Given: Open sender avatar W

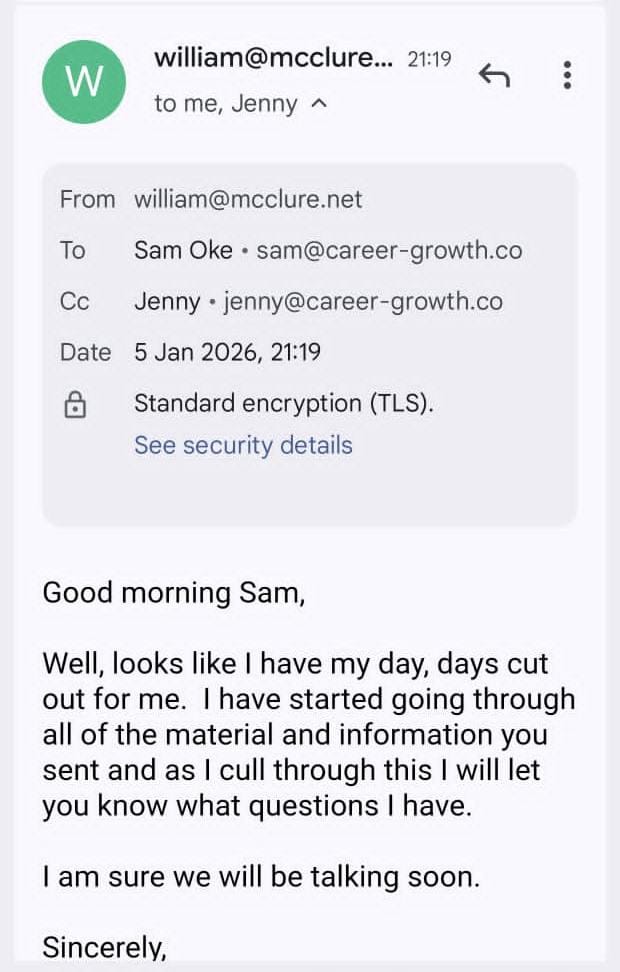Looking at the screenshot, I should [x=84, y=83].
